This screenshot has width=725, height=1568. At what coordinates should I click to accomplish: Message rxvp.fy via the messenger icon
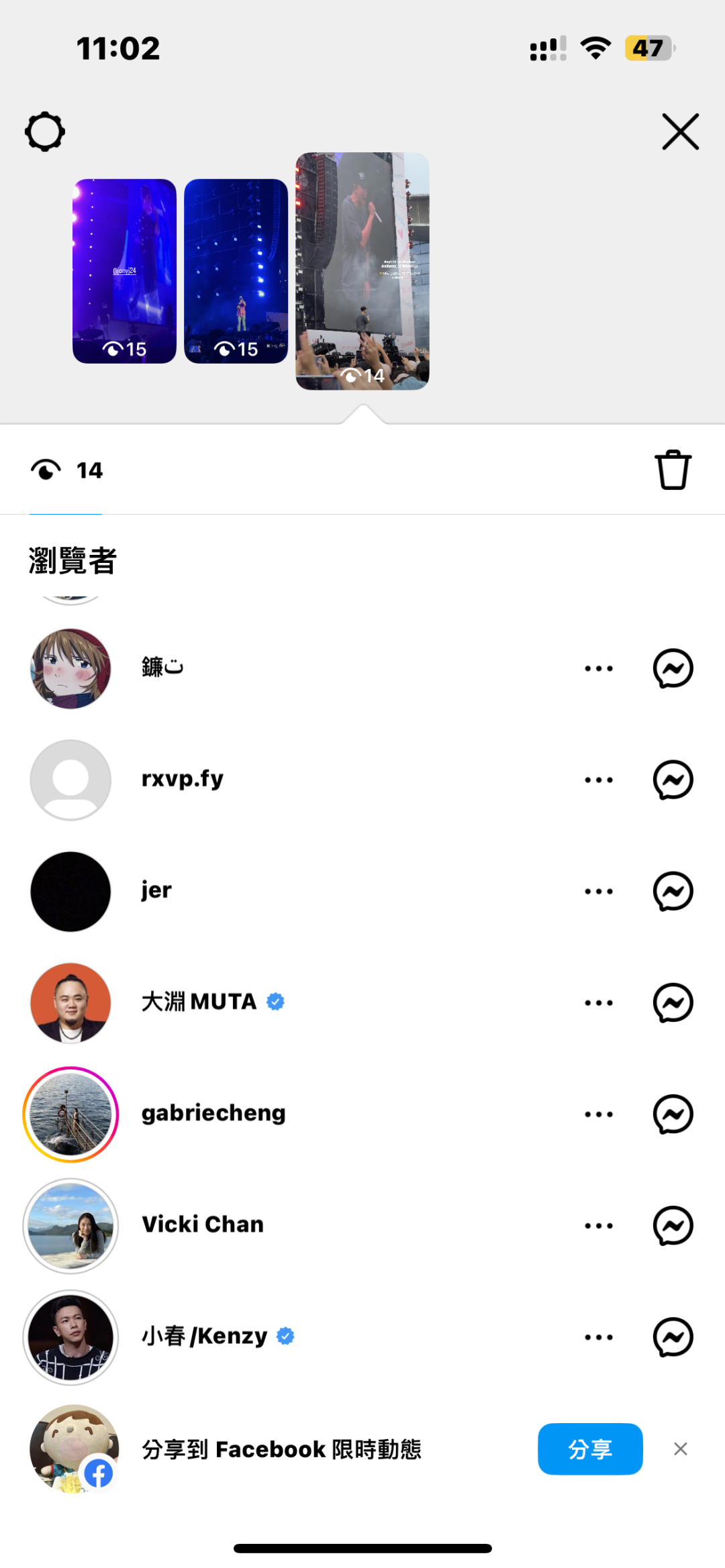click(673, 780)
